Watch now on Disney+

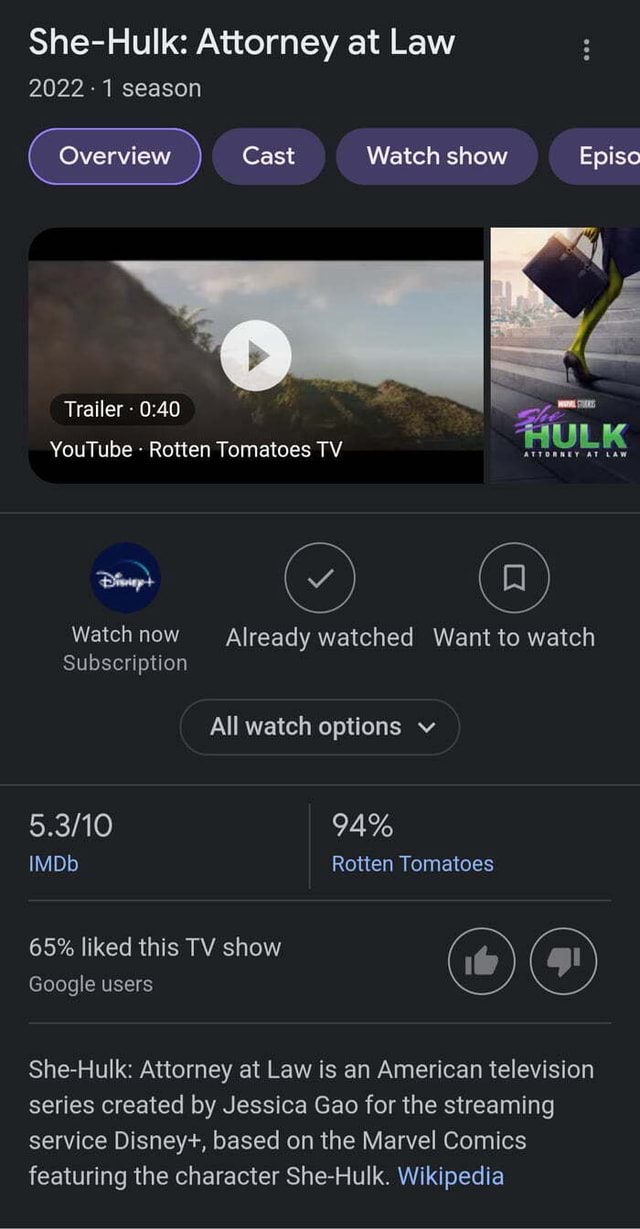click(x=125, y=578)
